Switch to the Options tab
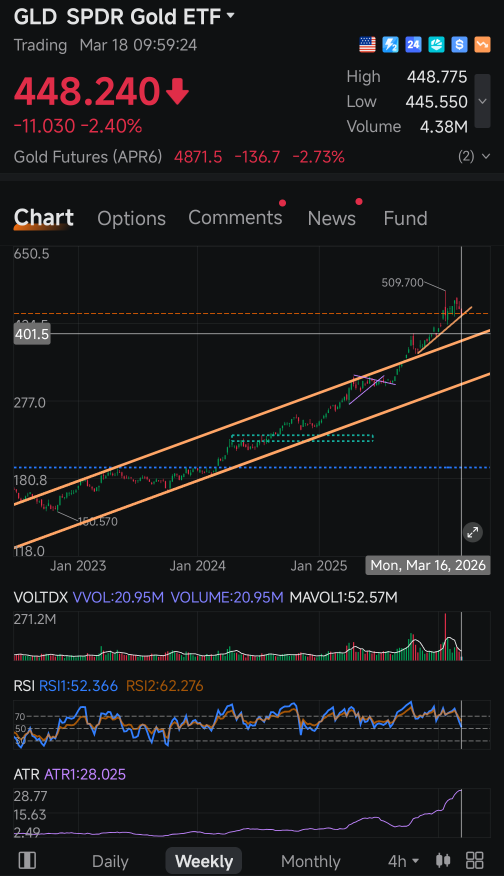 [131, 218]
